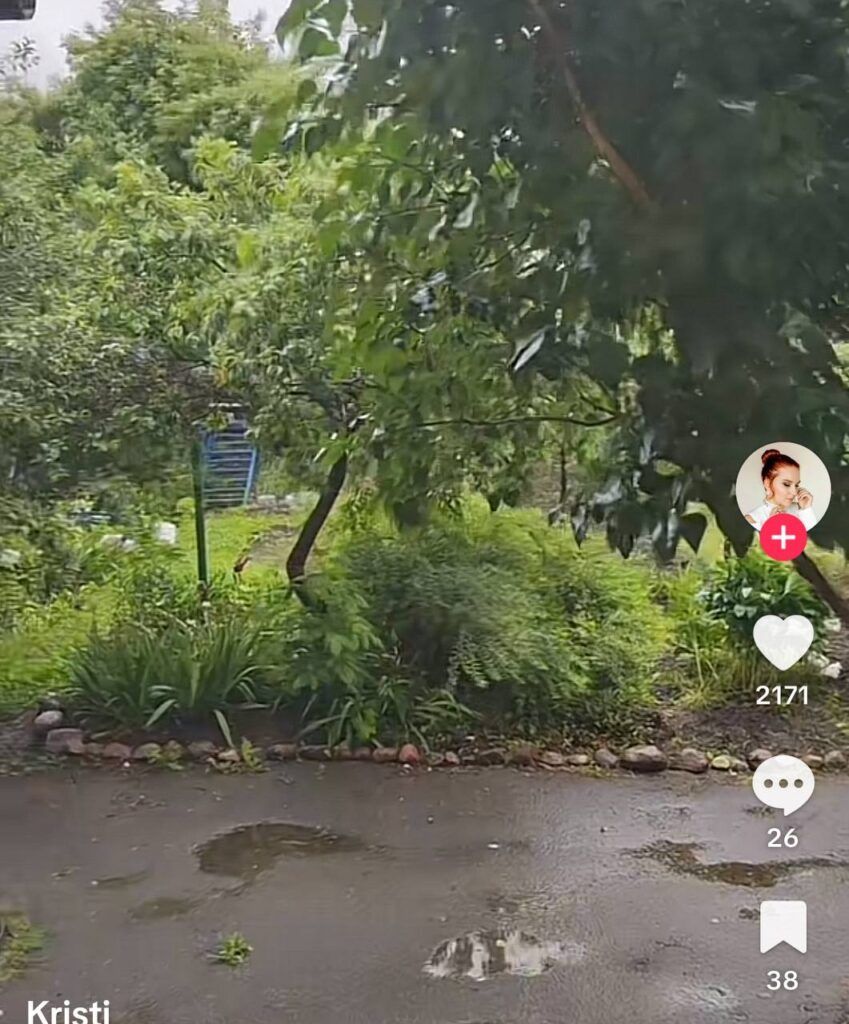Like this video with the heart
The height and width of the screenshot is (1024, 849).
point(783,641)
